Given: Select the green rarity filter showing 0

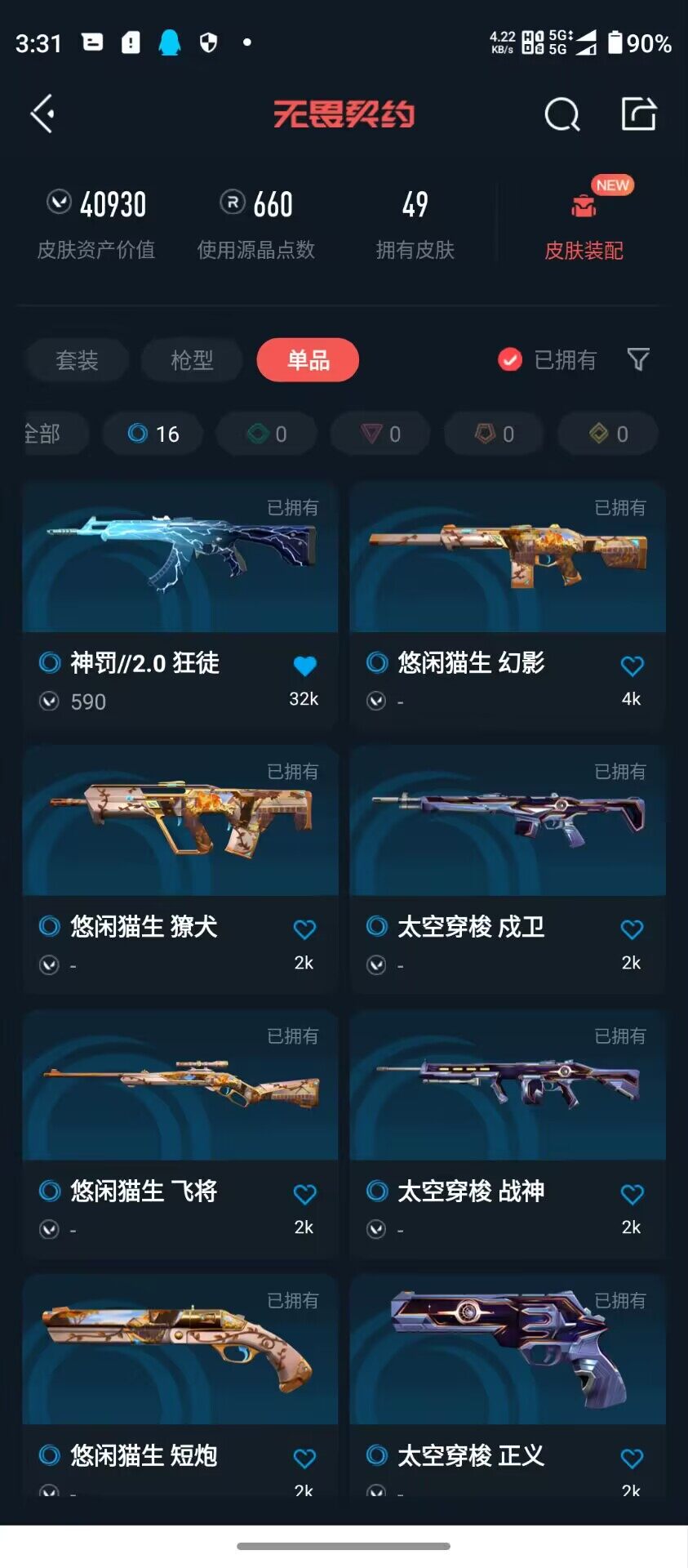Looking at the screenshot, I should (265, 434).
